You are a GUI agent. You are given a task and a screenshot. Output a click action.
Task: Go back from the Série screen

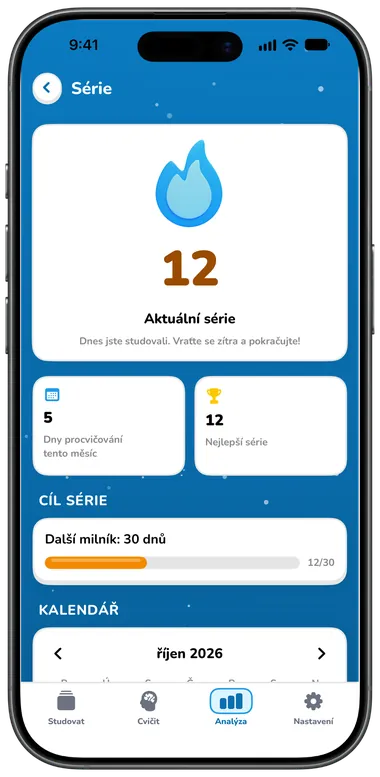(x=47, y=88)
